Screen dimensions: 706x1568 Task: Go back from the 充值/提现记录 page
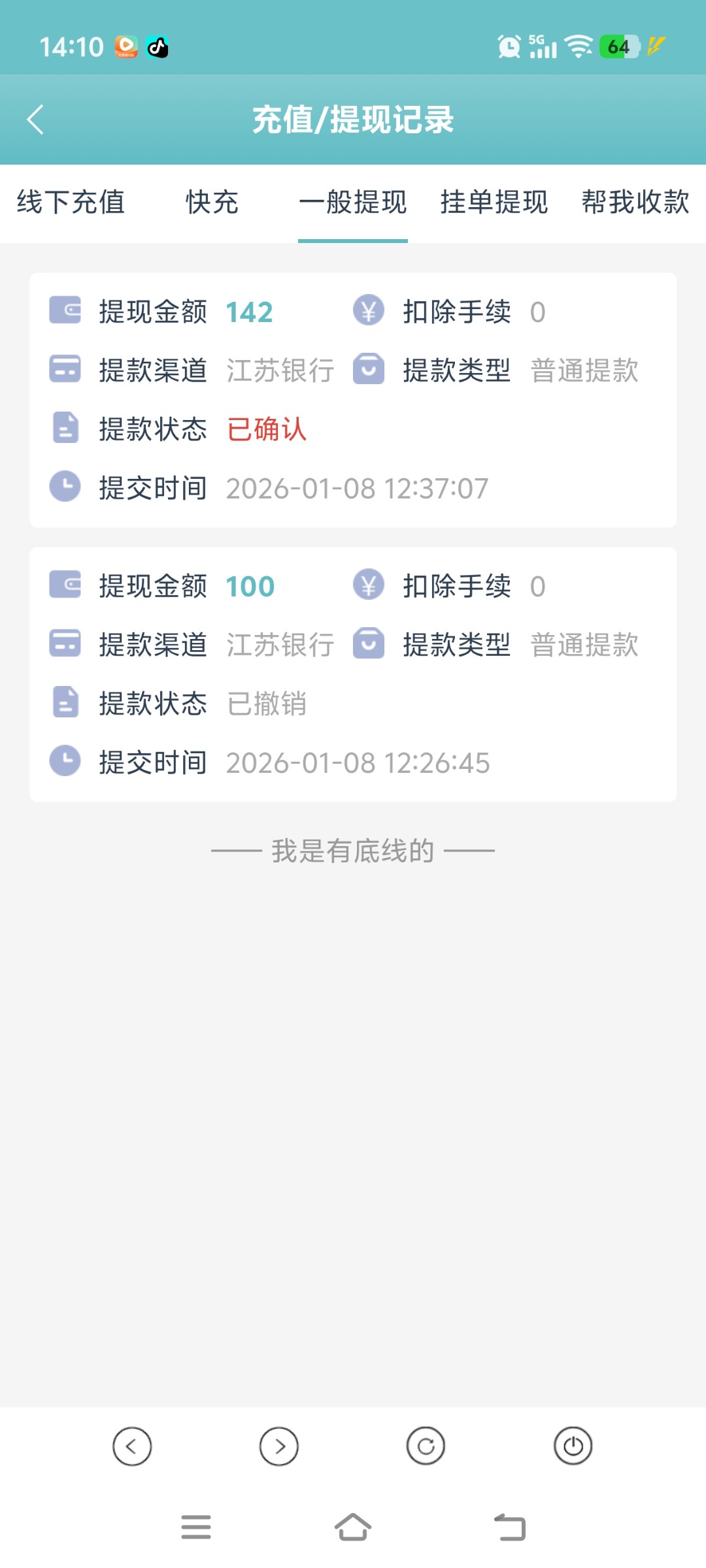point(36,120)
